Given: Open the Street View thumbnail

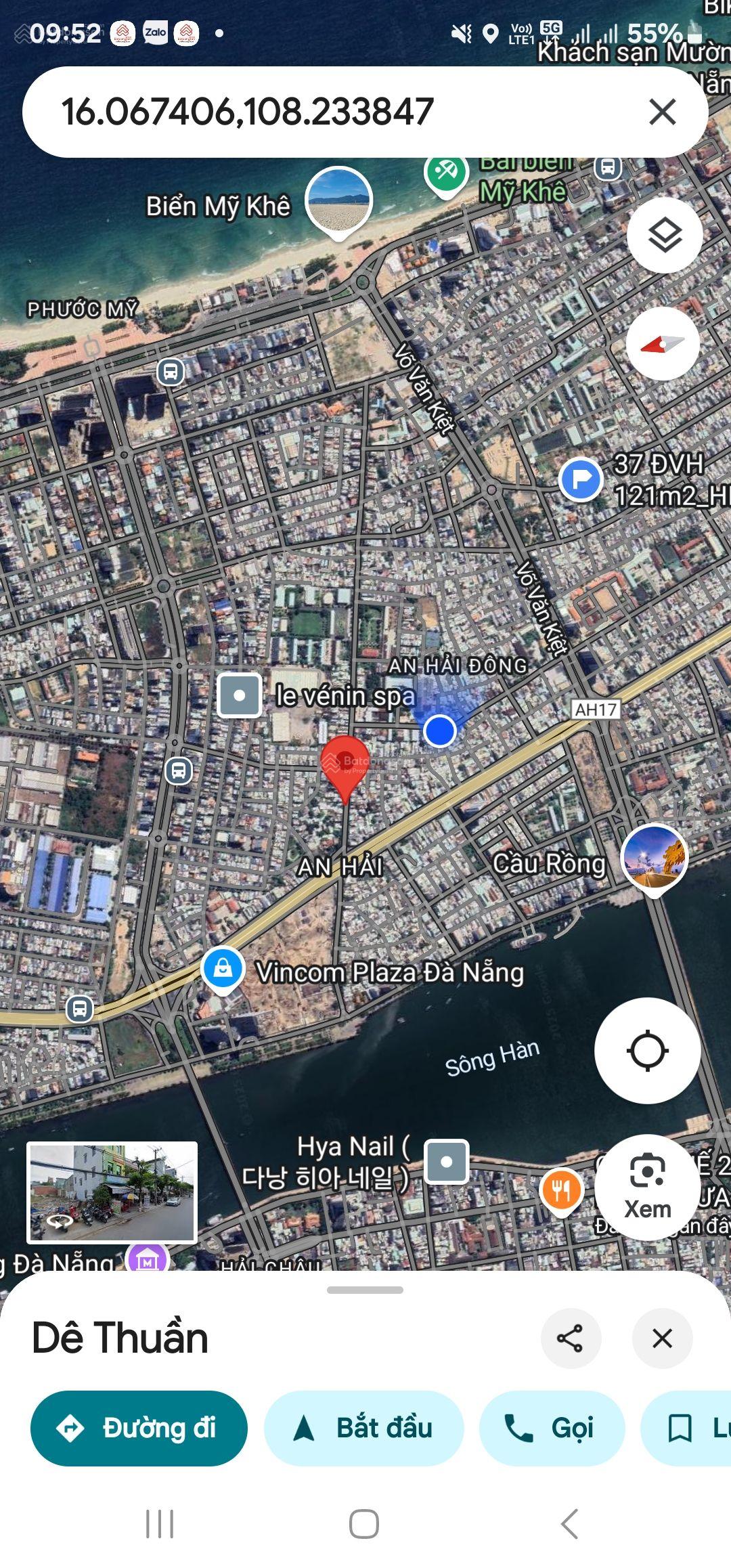Looking at the screenshot, I should click(112, 1193).
